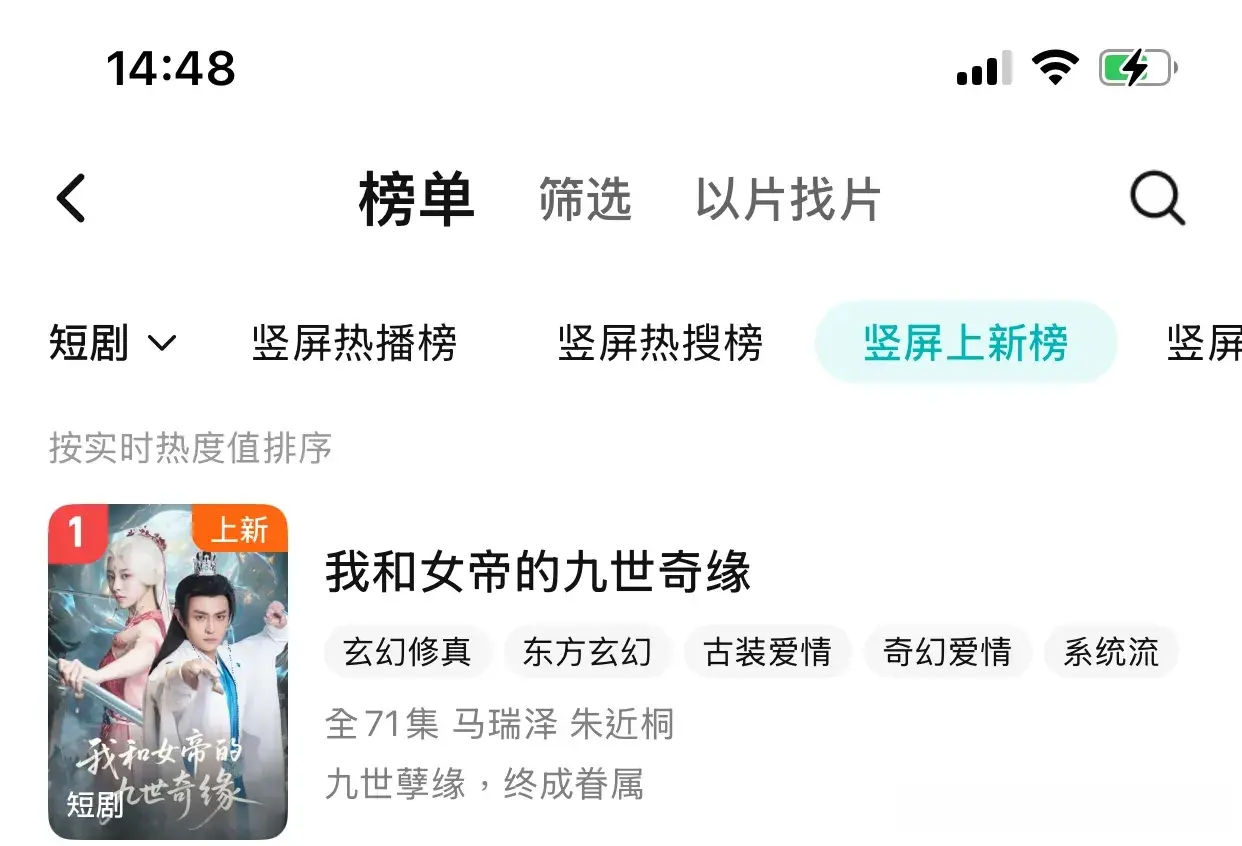Viewport: 1242px width, 846px height.
Task: Open the search magnifier icon
Action: (1157, 198)
